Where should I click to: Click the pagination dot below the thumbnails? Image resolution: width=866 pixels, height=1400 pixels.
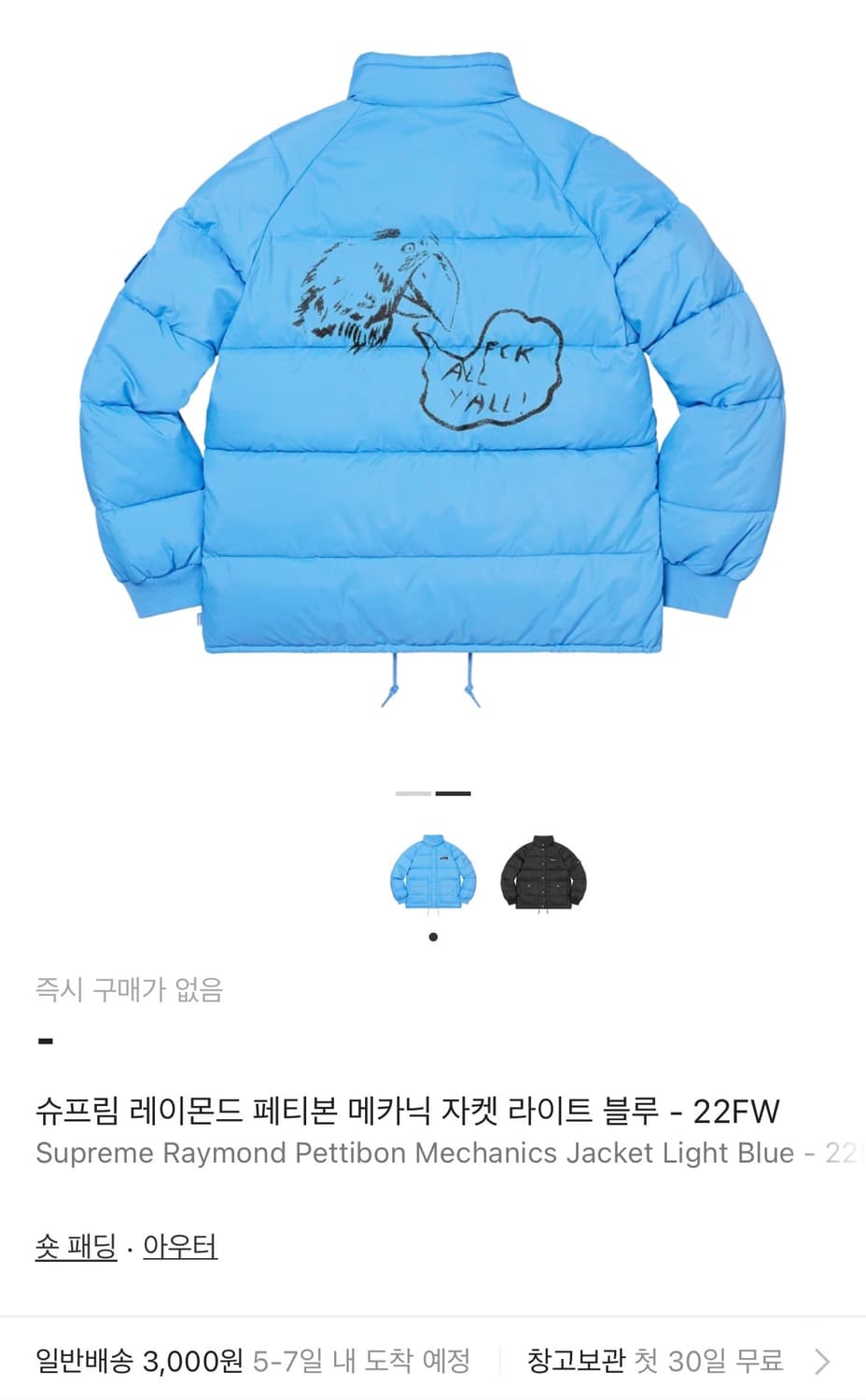433,935
